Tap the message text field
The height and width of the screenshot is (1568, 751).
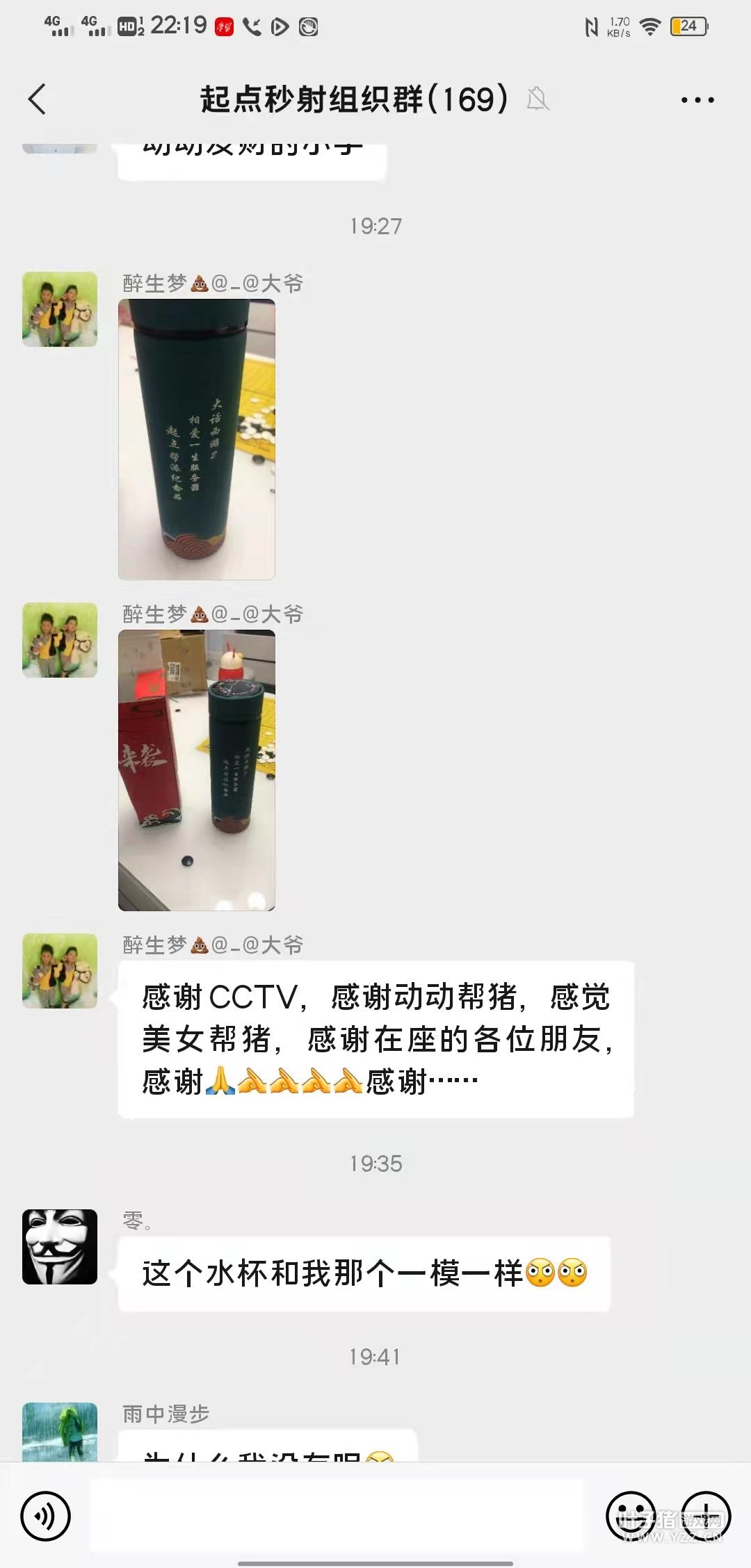coord(337,1515)
